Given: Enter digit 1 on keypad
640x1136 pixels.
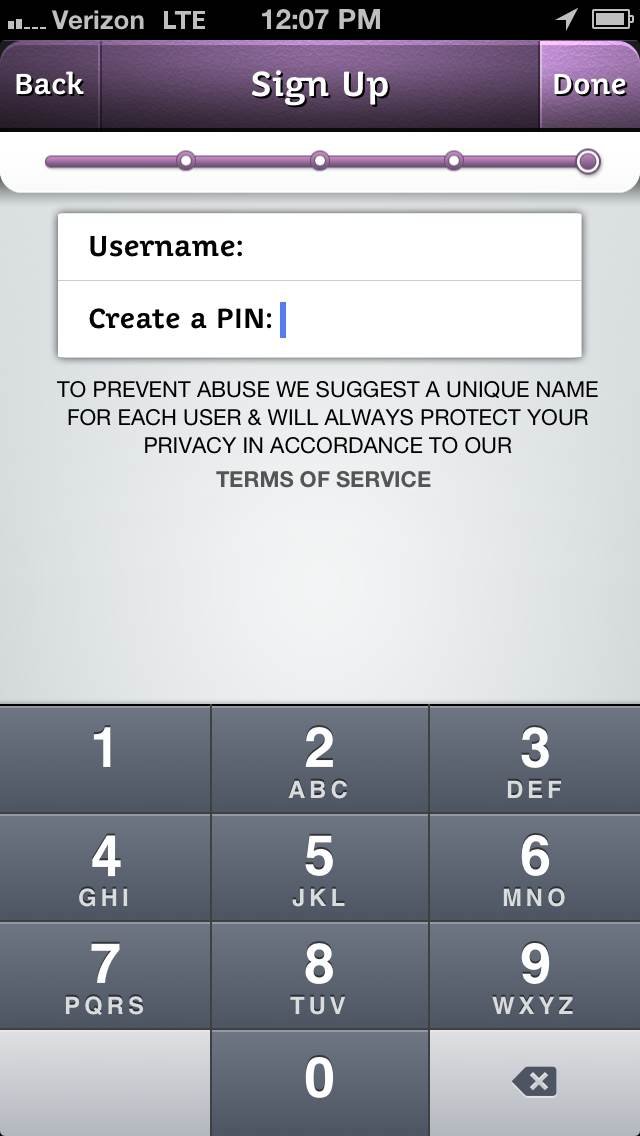Looking at the screenshot, I should (105, 759).
